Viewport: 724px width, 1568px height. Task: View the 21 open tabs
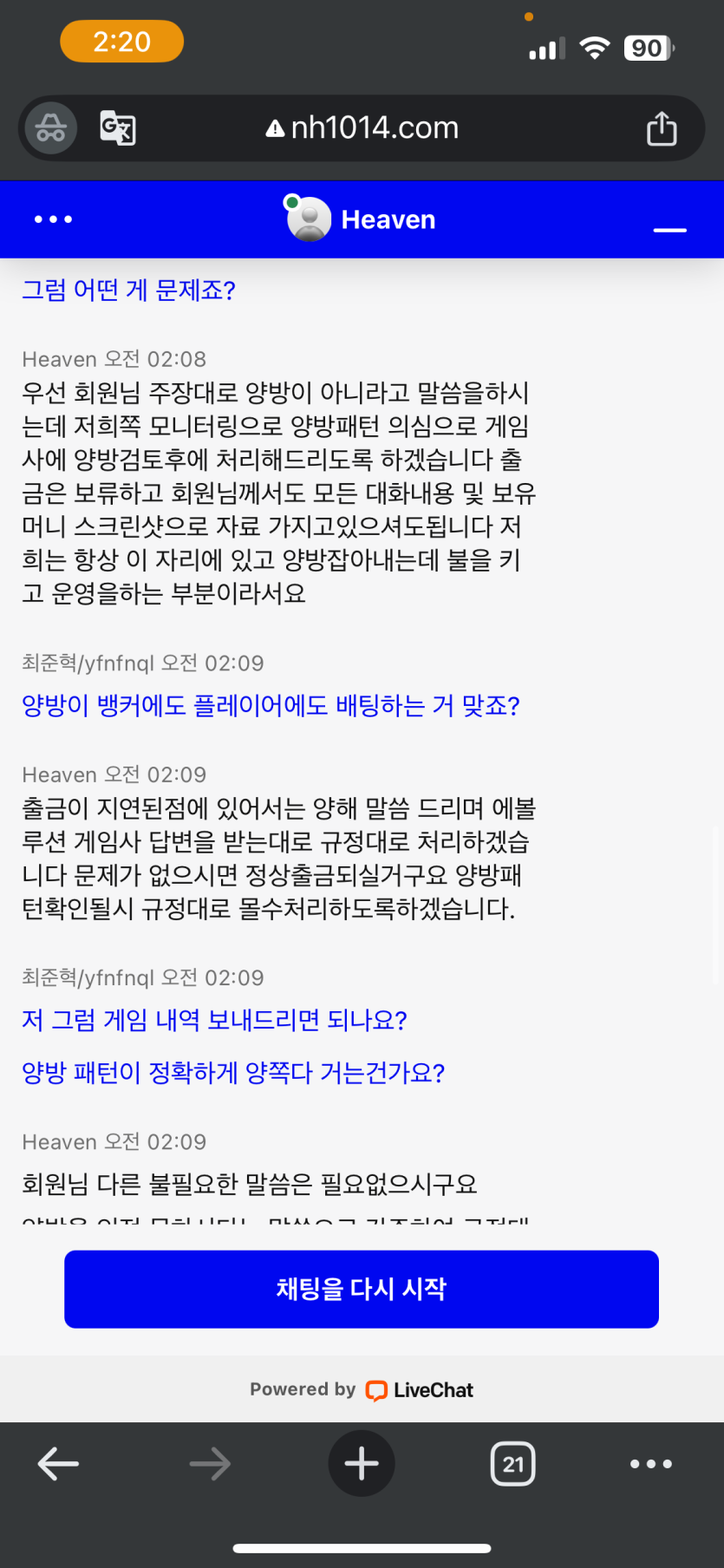[513, 1464]
